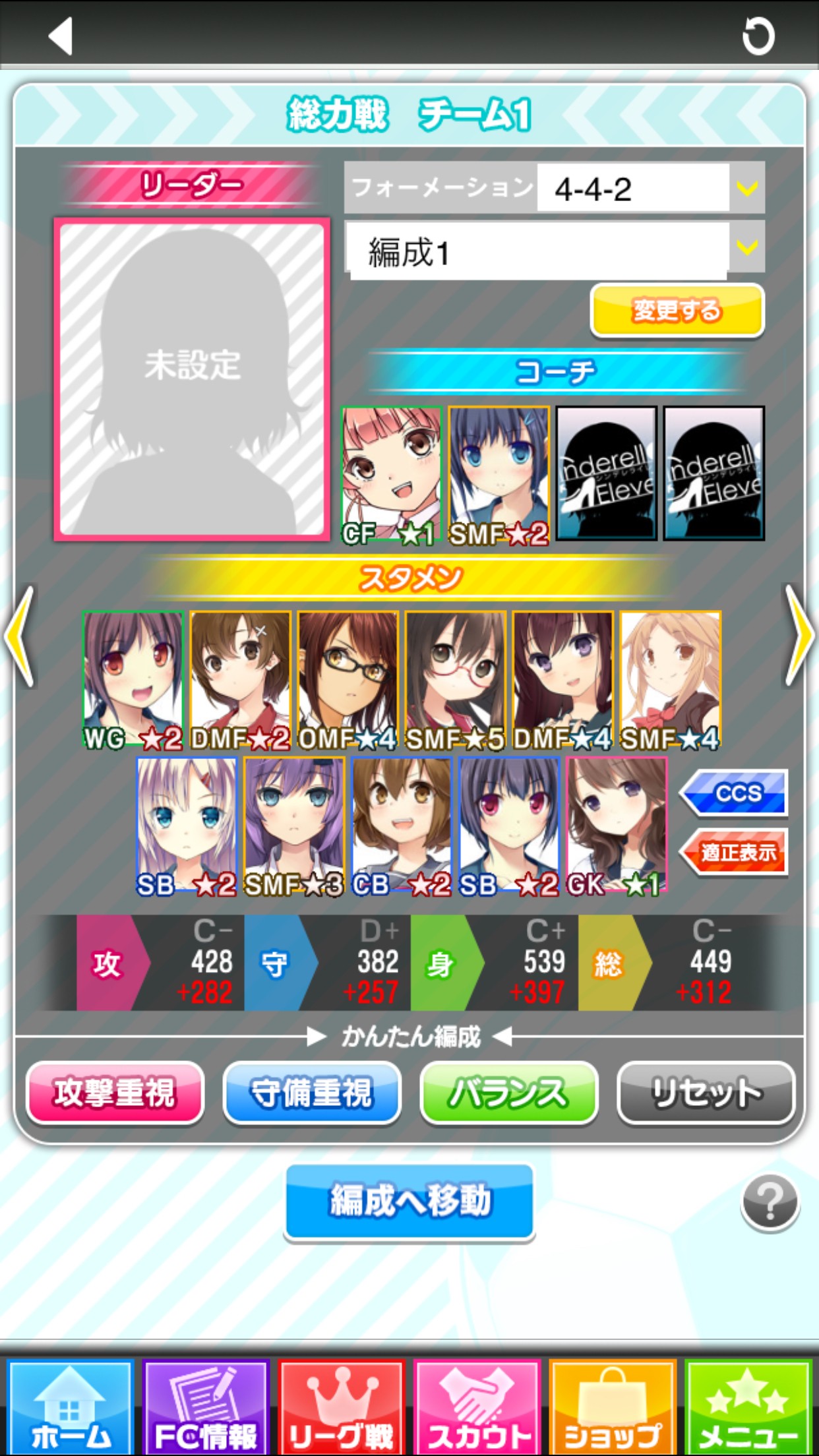Show the previous team with left arrow

pos(19,635)
